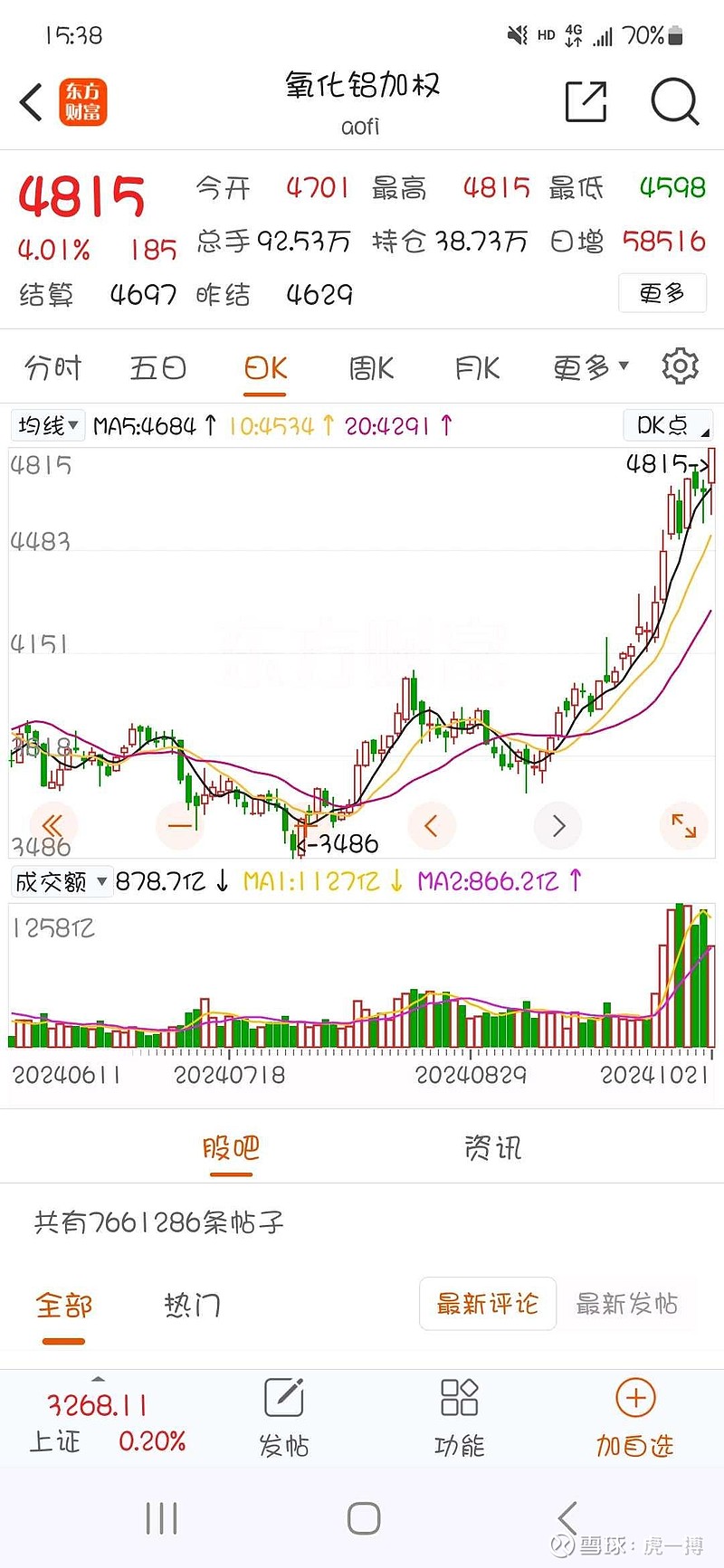Viewport: 724px width, 1568px height.
Task: Tap the back arrow to exit the quote page
Action: tap(31, 102)
